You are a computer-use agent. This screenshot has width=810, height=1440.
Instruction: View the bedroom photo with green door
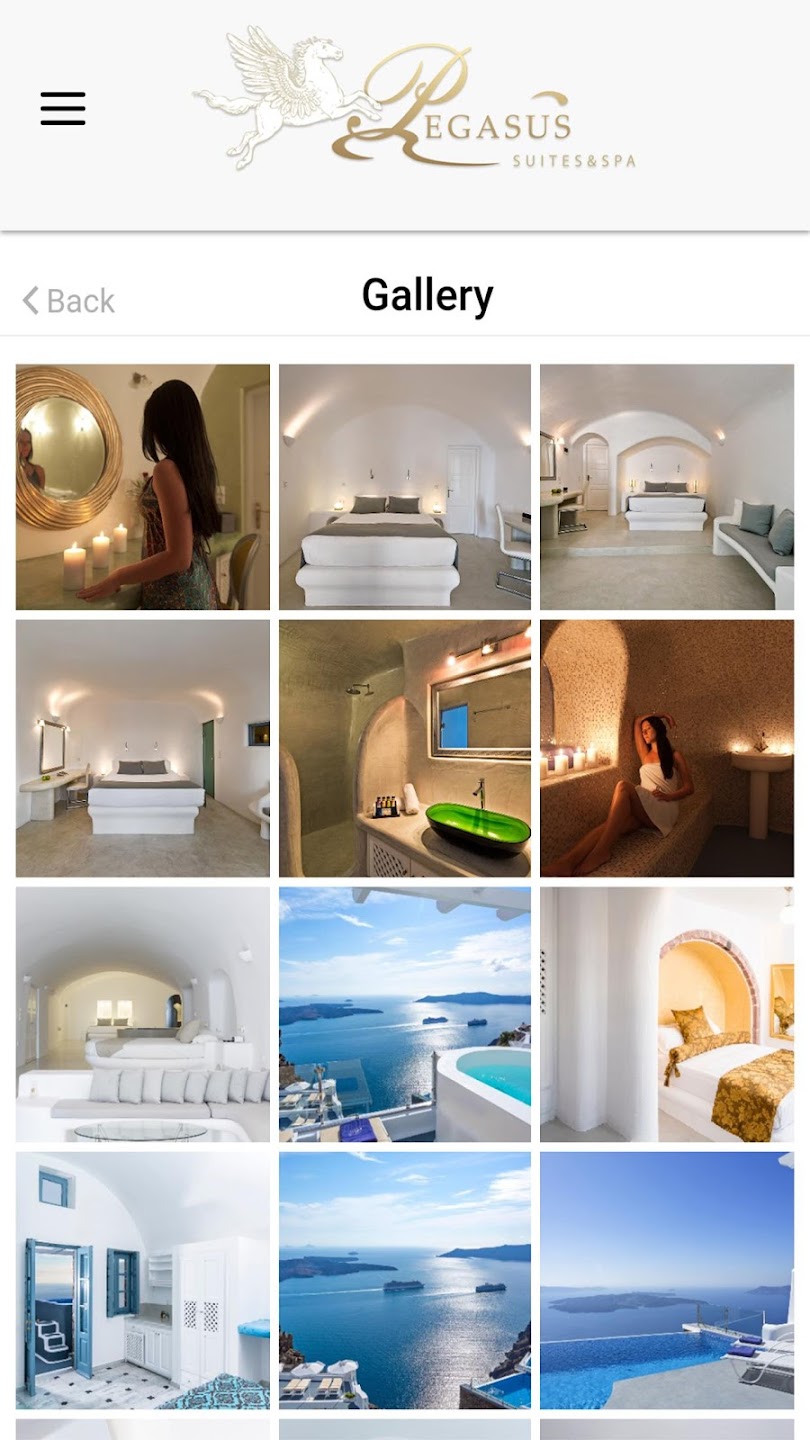pyautogui.click(x=143, y=748)
